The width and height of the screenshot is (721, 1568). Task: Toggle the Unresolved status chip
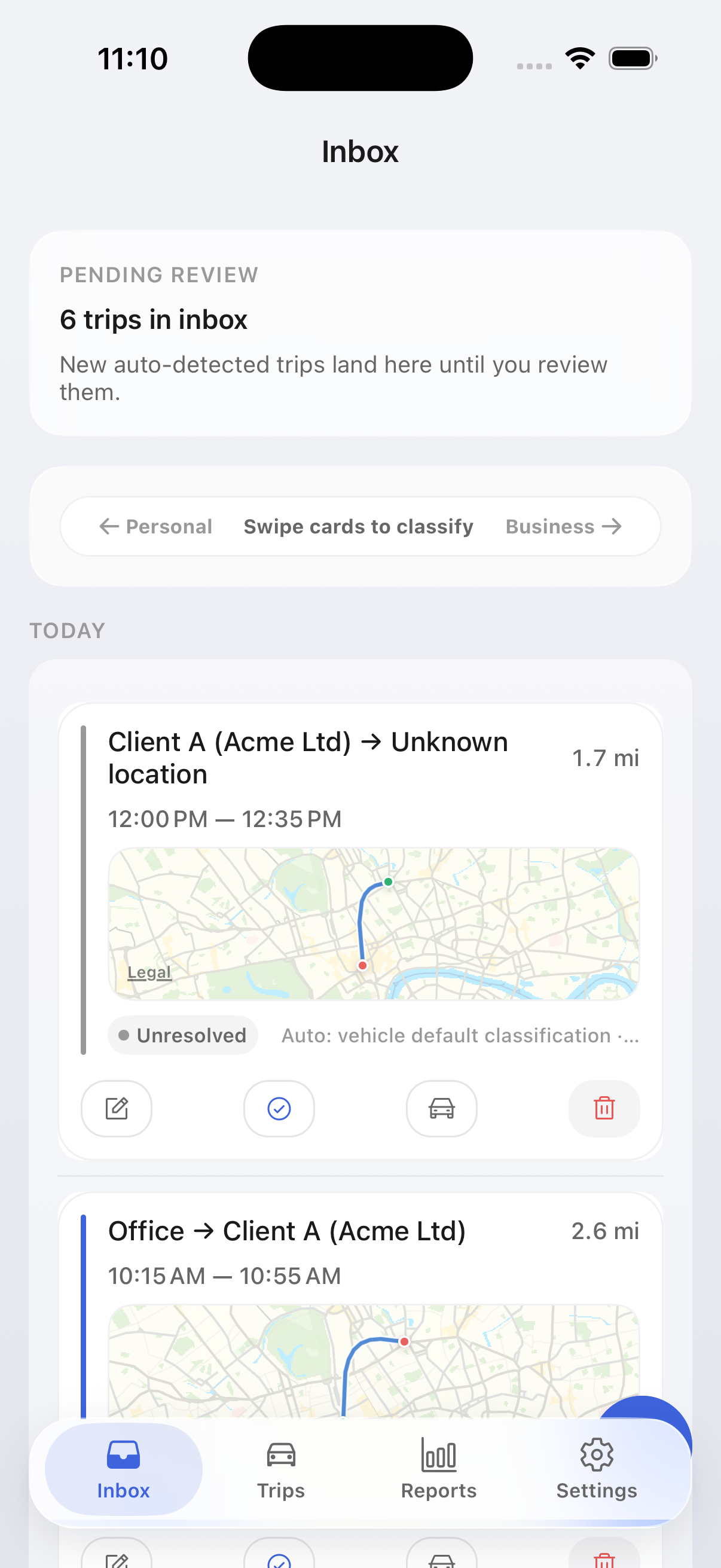point(182,1035)
